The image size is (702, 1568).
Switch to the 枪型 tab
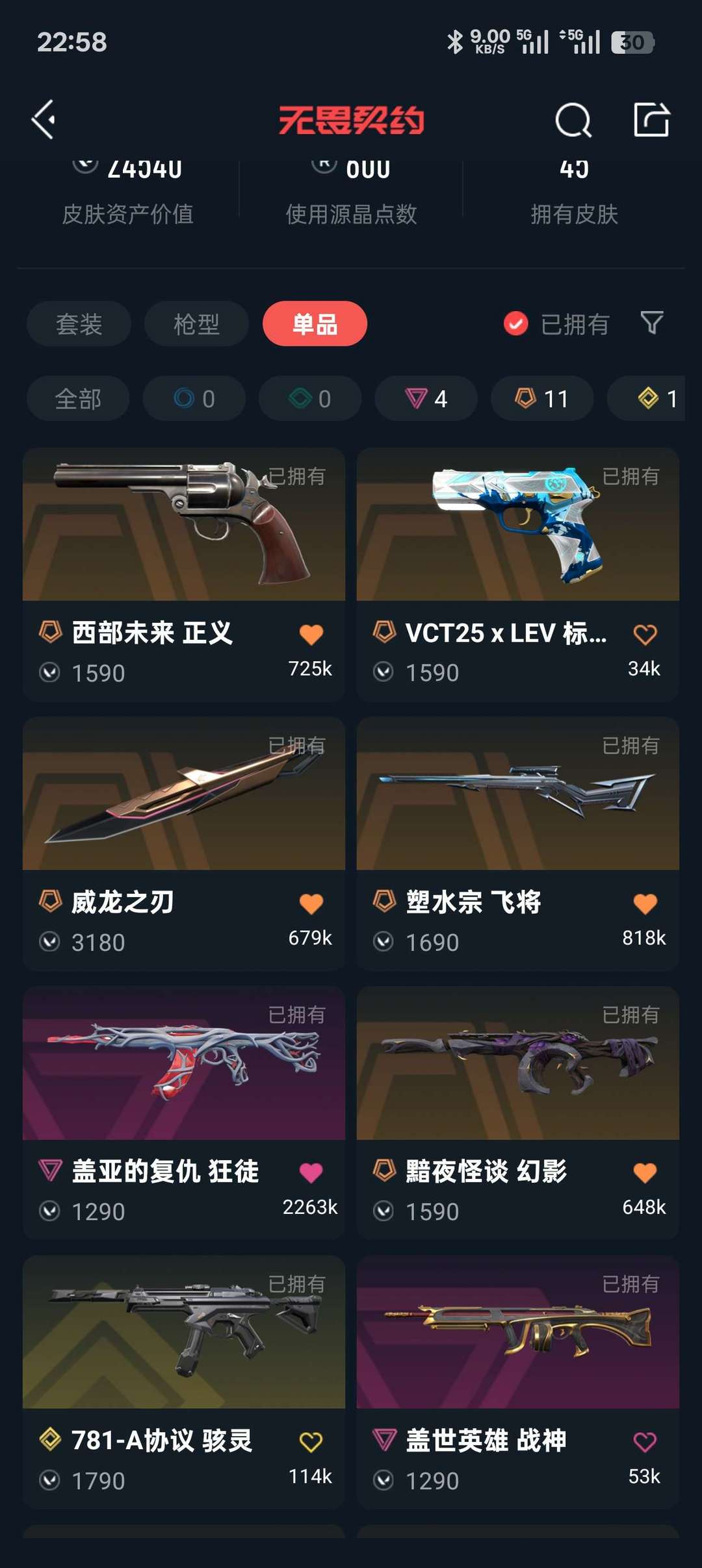tap(196, 324)
